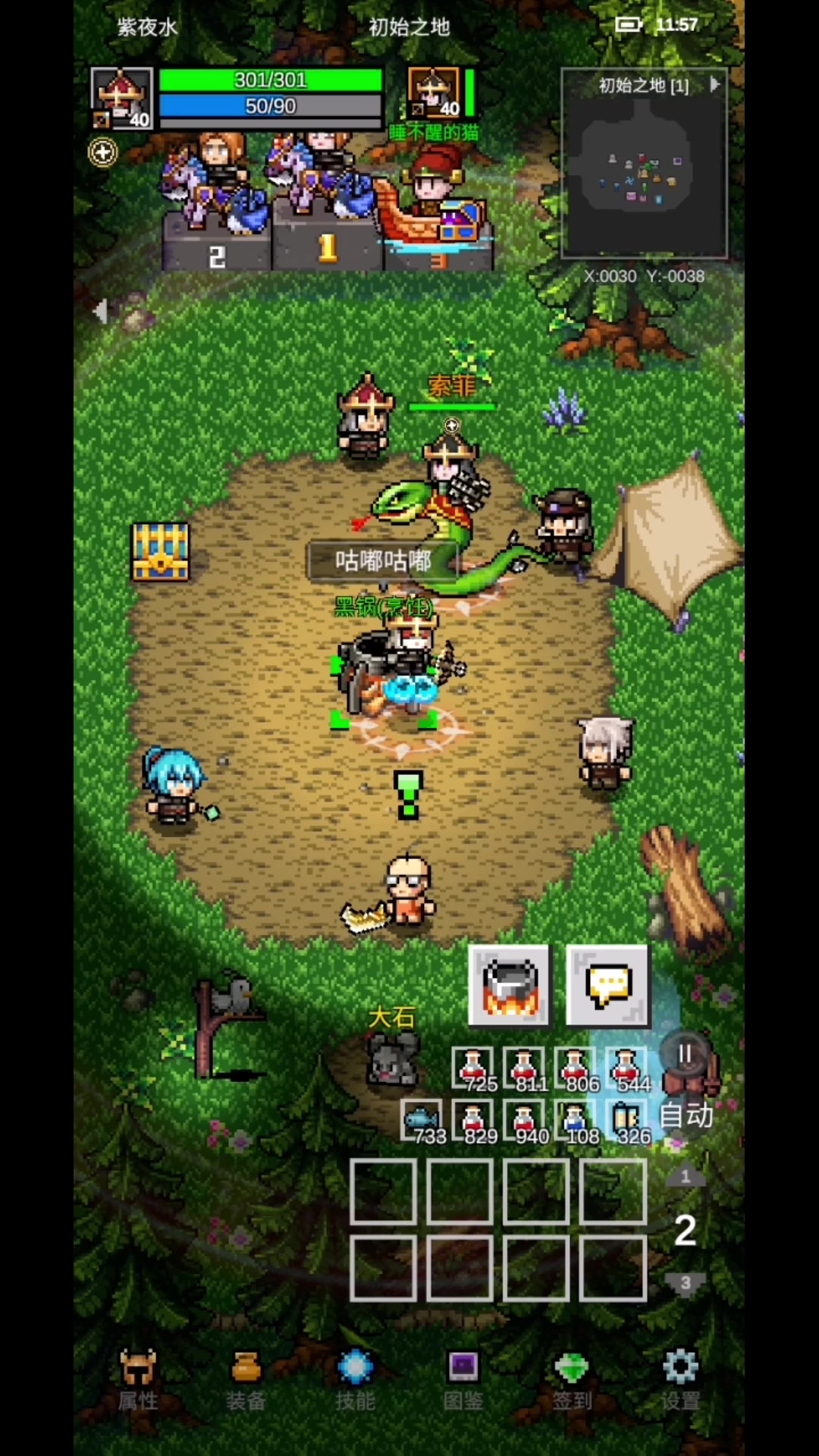The image size is (819, 1456).
Task: Expand the 初始之地 minimap arrow
Action: (x=714, y=84)
